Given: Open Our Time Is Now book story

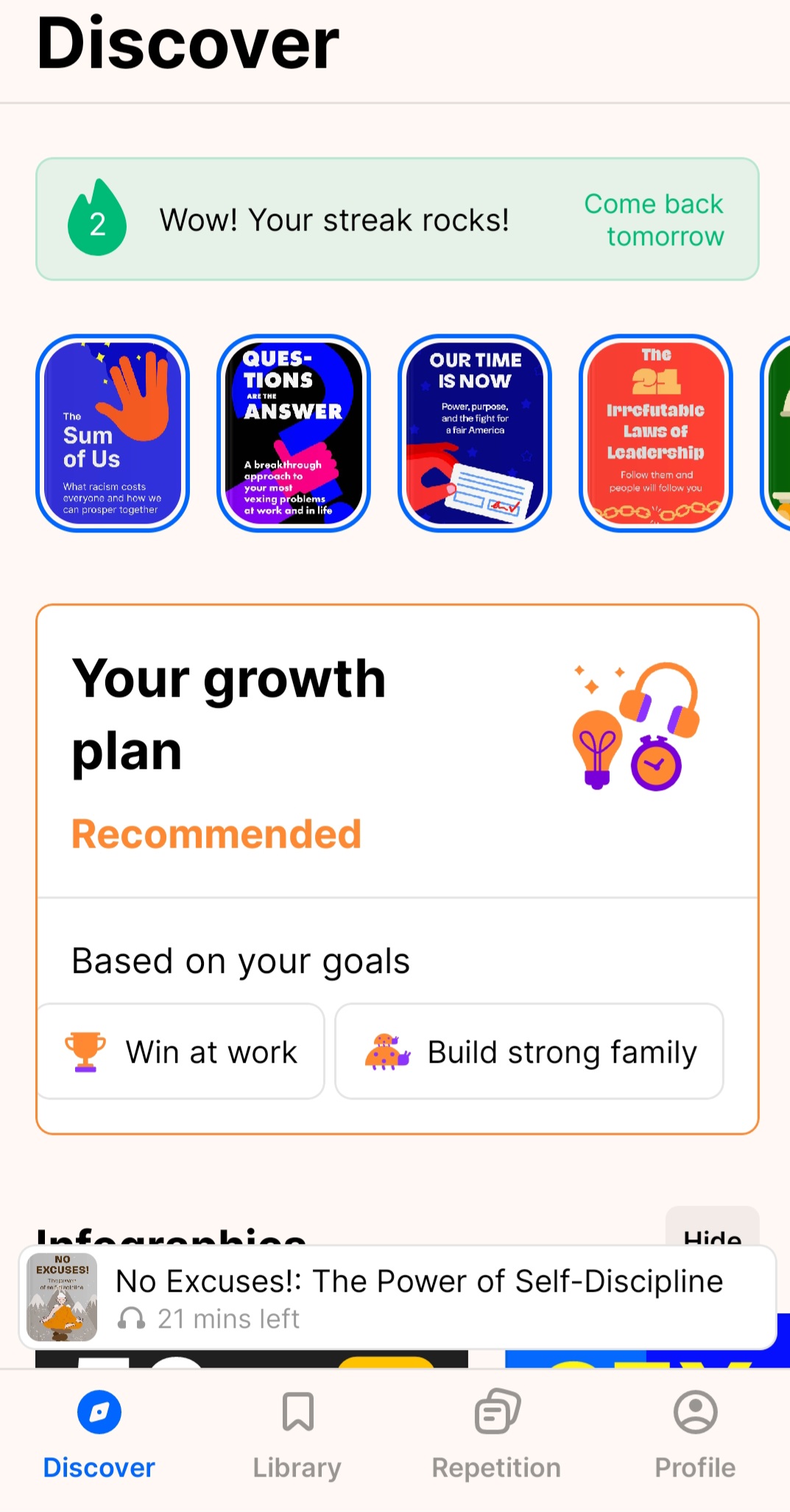Looking at the screenshot, I should pos(475,433).
